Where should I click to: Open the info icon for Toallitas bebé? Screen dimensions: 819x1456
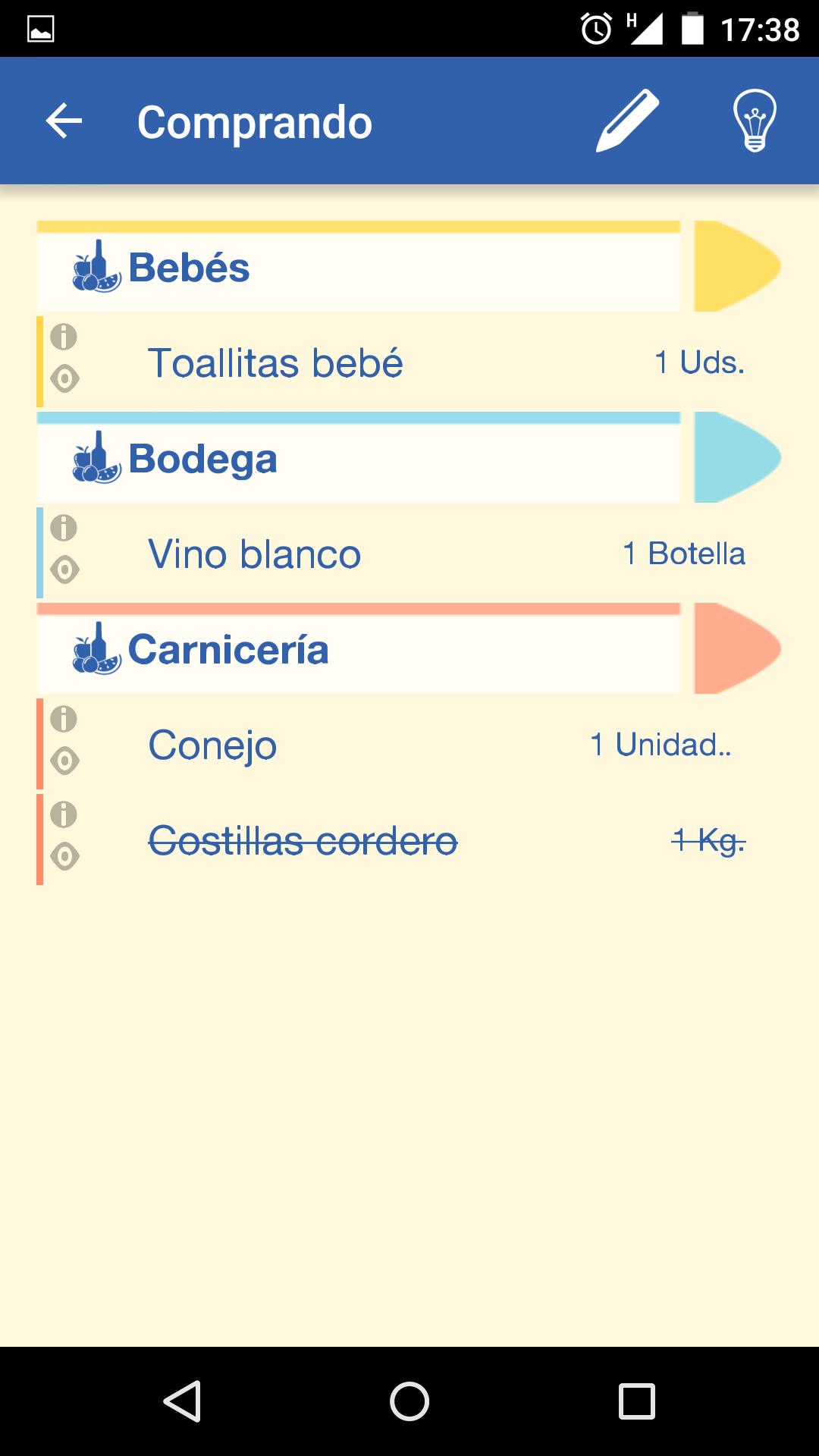click(x=65, y=336)
